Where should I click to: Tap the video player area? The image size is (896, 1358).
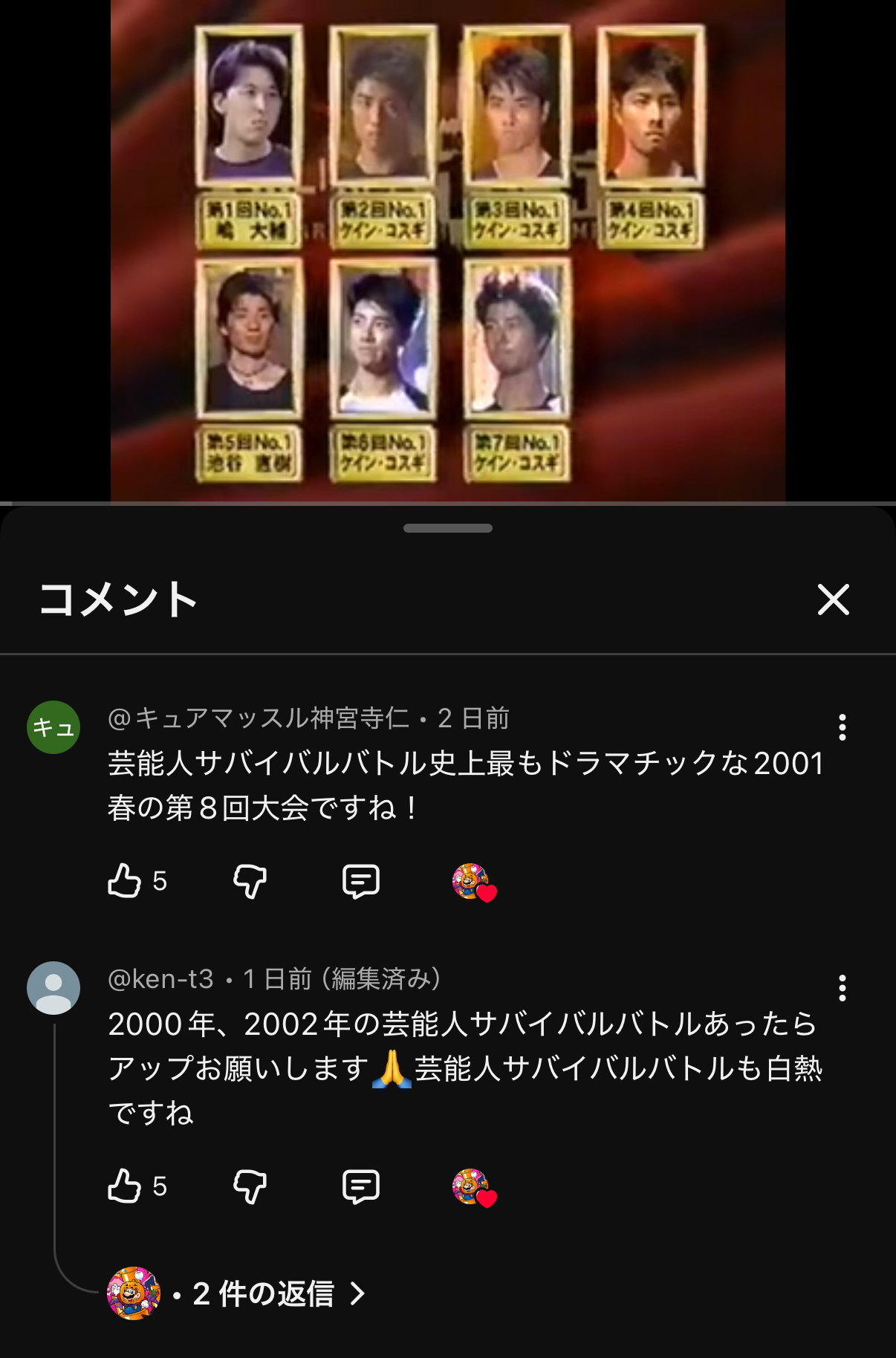click(447, 251)
